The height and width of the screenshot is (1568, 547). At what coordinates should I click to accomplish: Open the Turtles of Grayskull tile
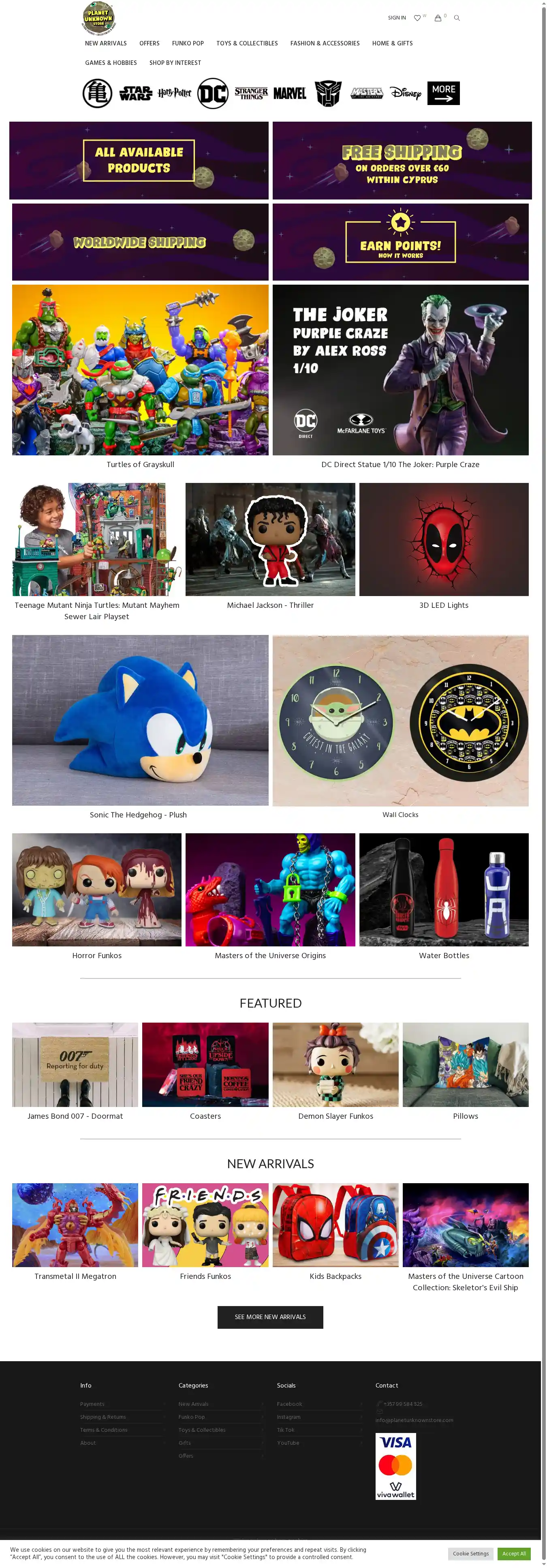(140, 370)
